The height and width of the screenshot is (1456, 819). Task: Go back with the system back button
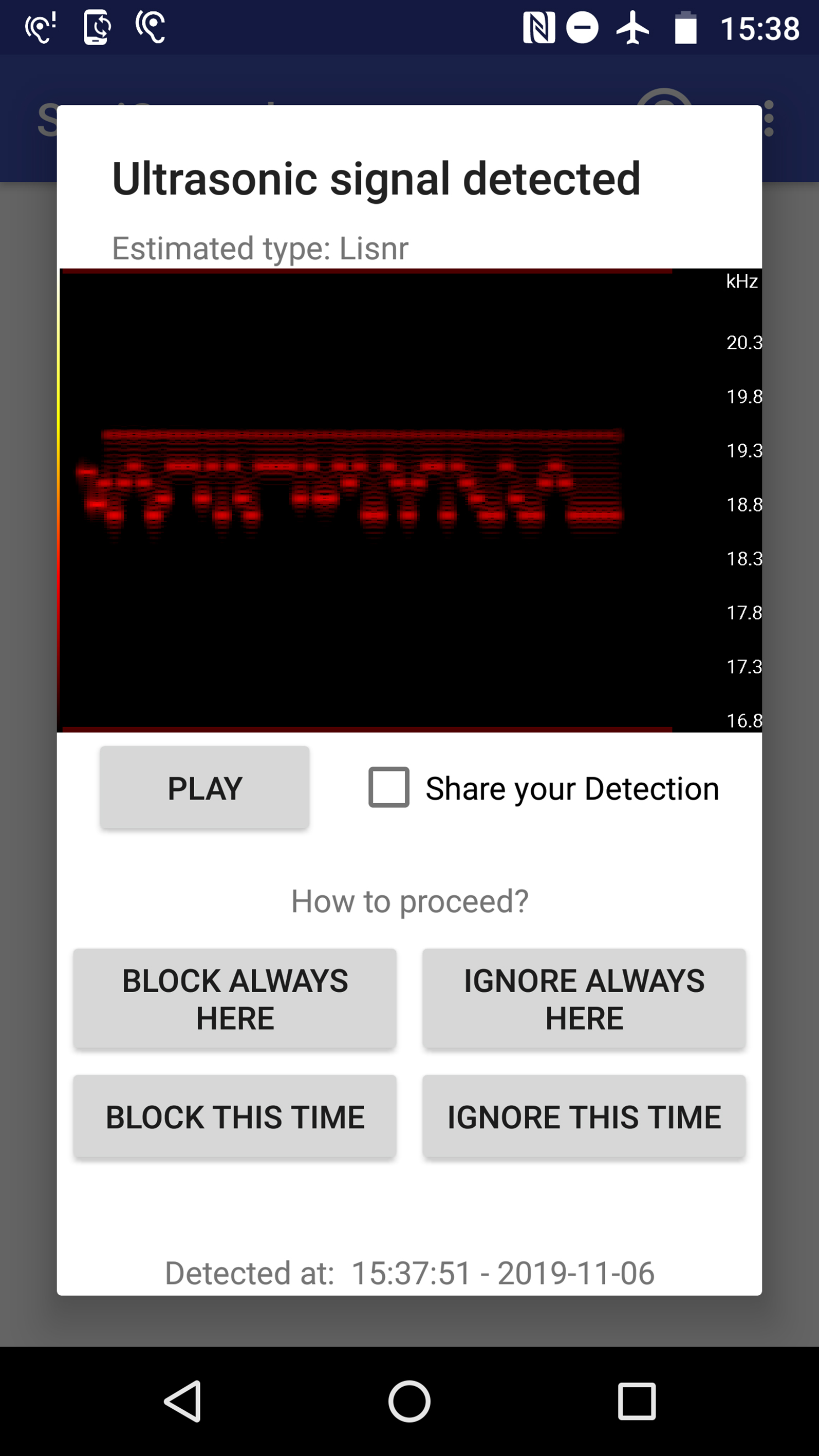(183, 1401)
